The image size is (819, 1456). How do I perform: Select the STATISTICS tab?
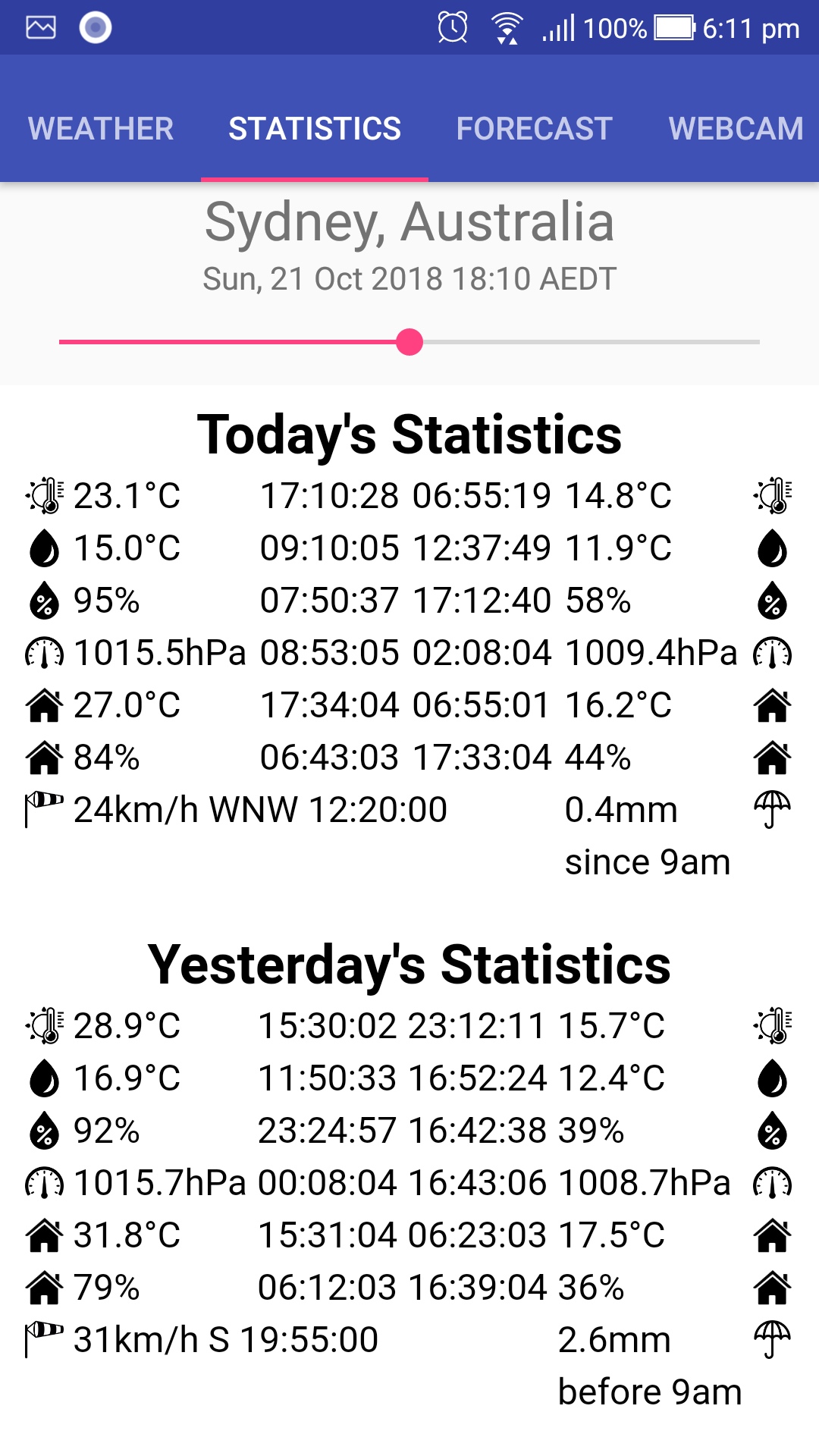click(315, 129)
